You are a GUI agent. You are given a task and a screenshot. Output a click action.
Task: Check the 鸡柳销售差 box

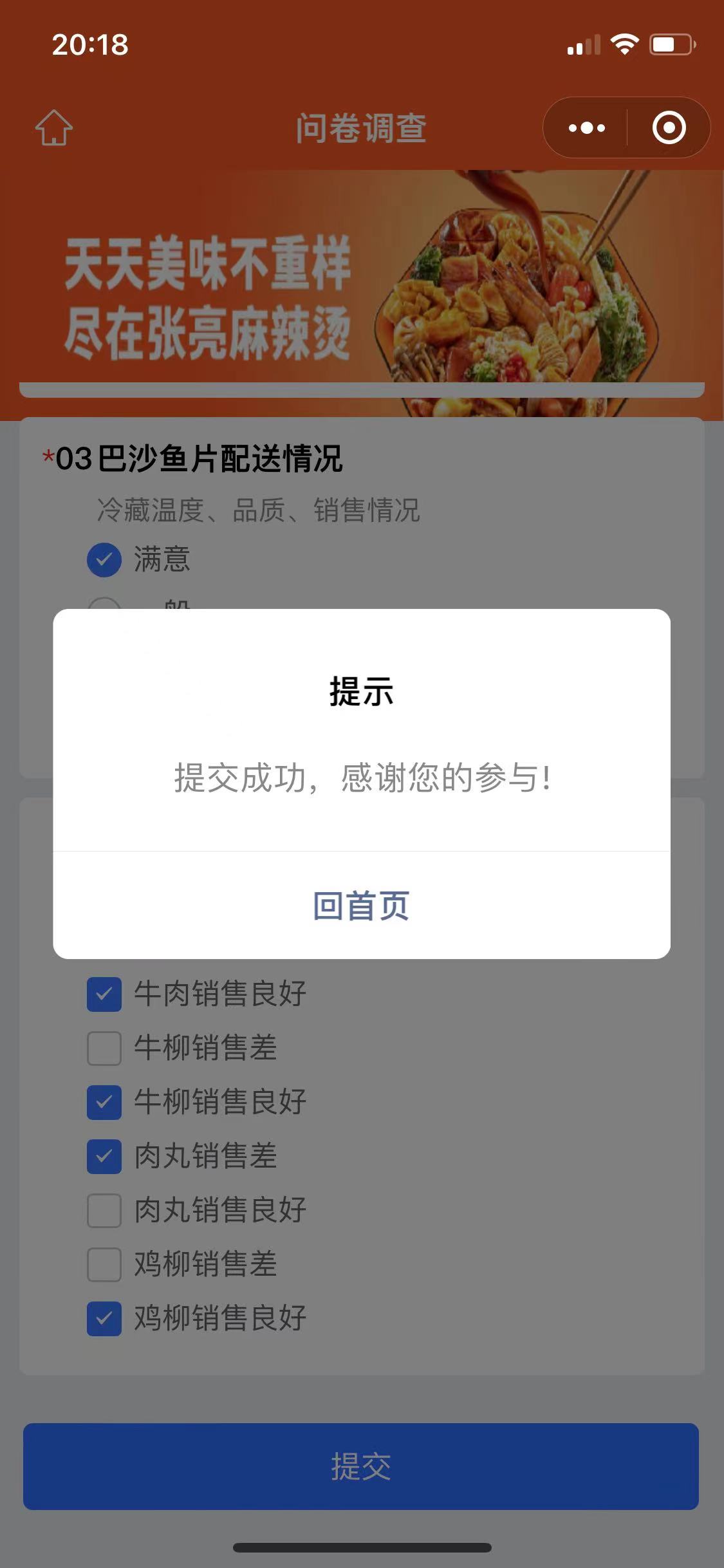click(x=104, y=1264)
